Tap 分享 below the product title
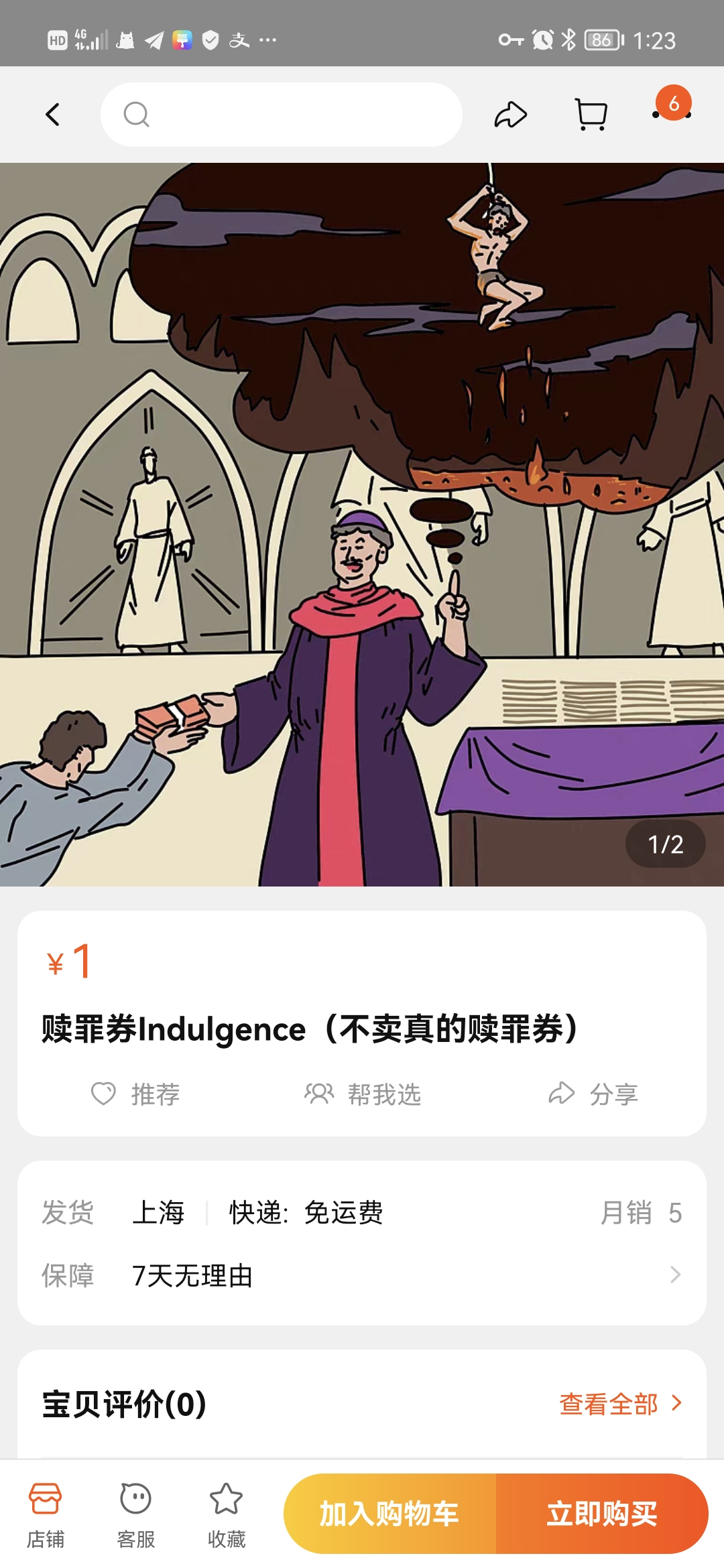This screenshot has width=724, height=1568. (x=593, y=1094)
